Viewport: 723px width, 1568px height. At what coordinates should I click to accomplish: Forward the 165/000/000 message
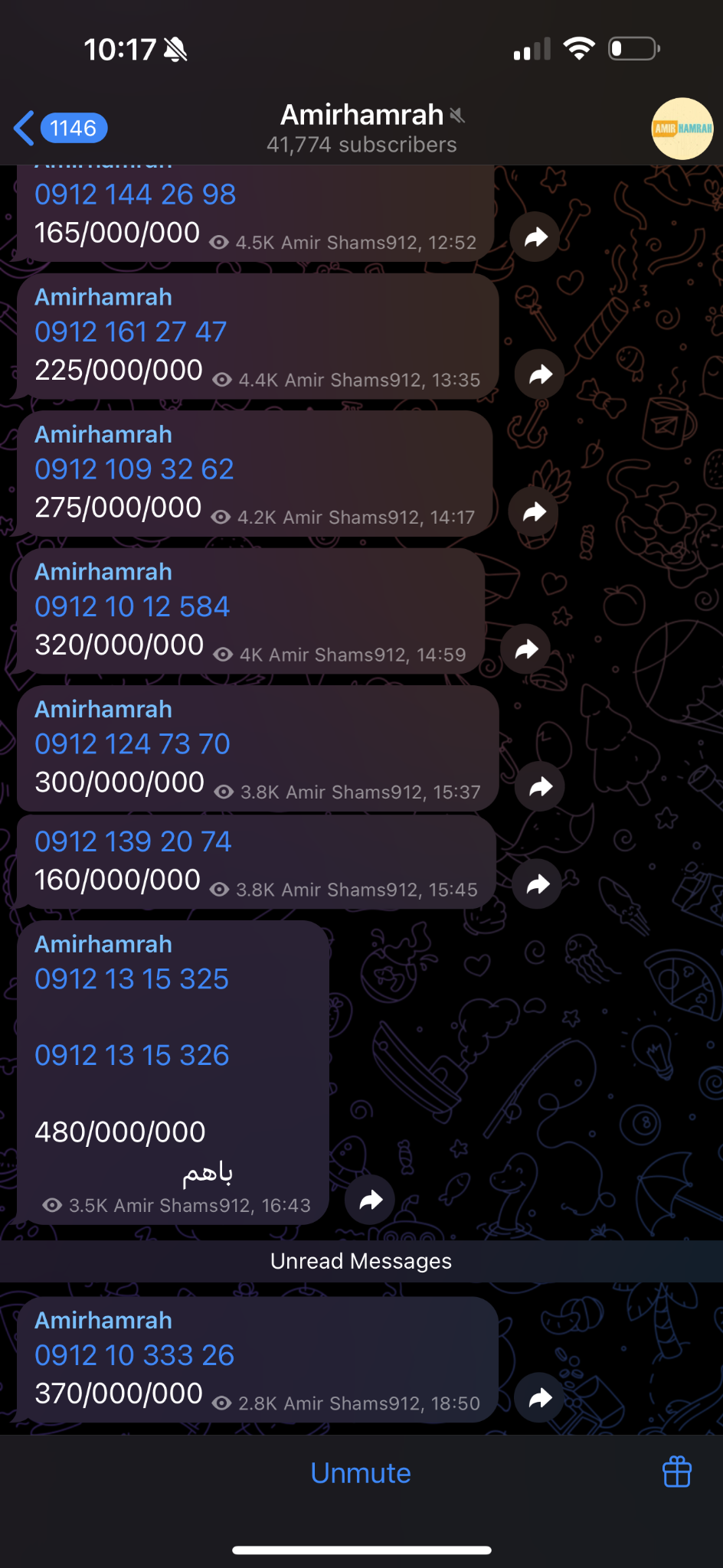tap(535, 237)
